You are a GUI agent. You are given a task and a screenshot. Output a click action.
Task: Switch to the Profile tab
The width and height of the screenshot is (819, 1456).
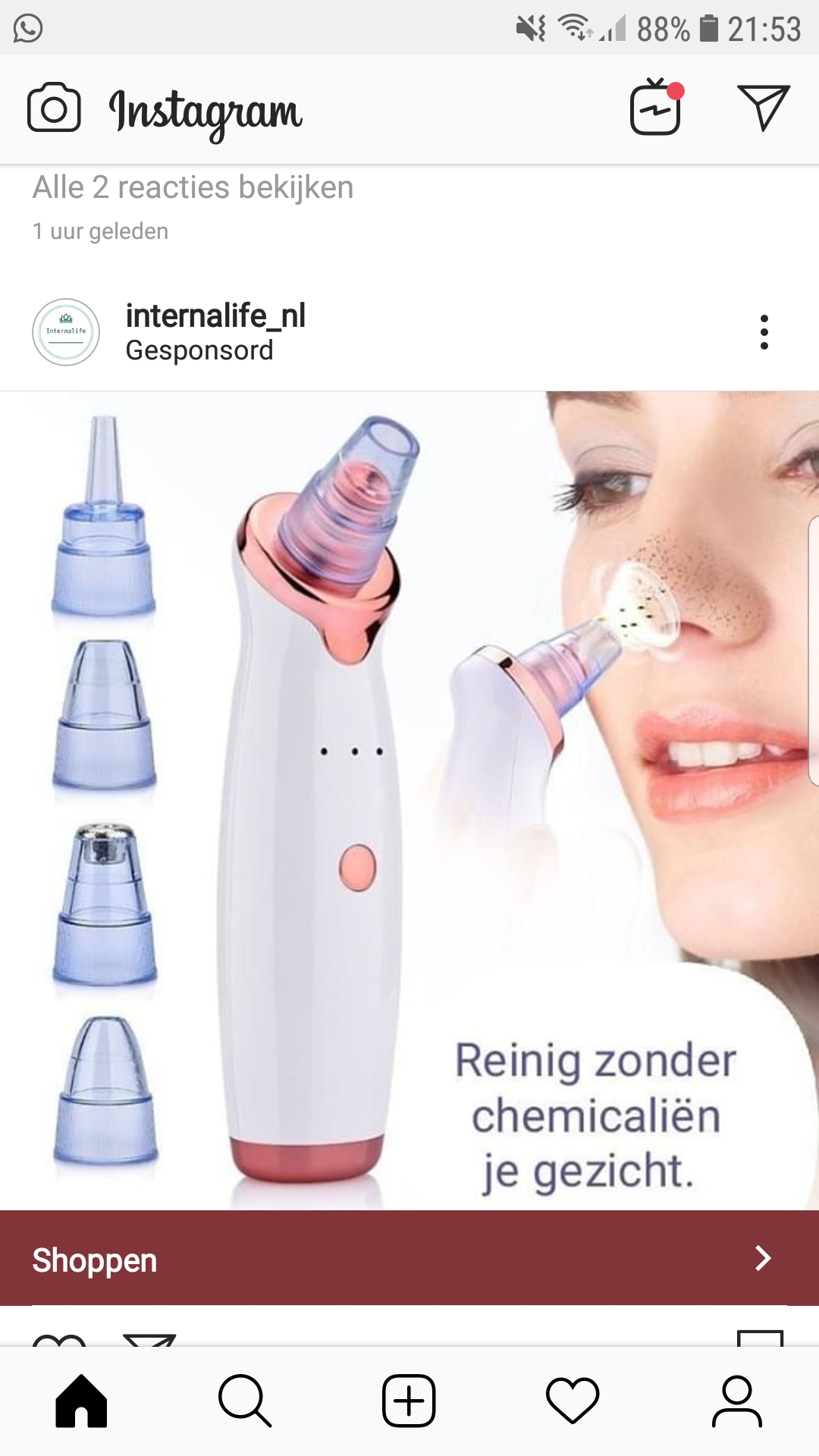[x=736, y=1401]
